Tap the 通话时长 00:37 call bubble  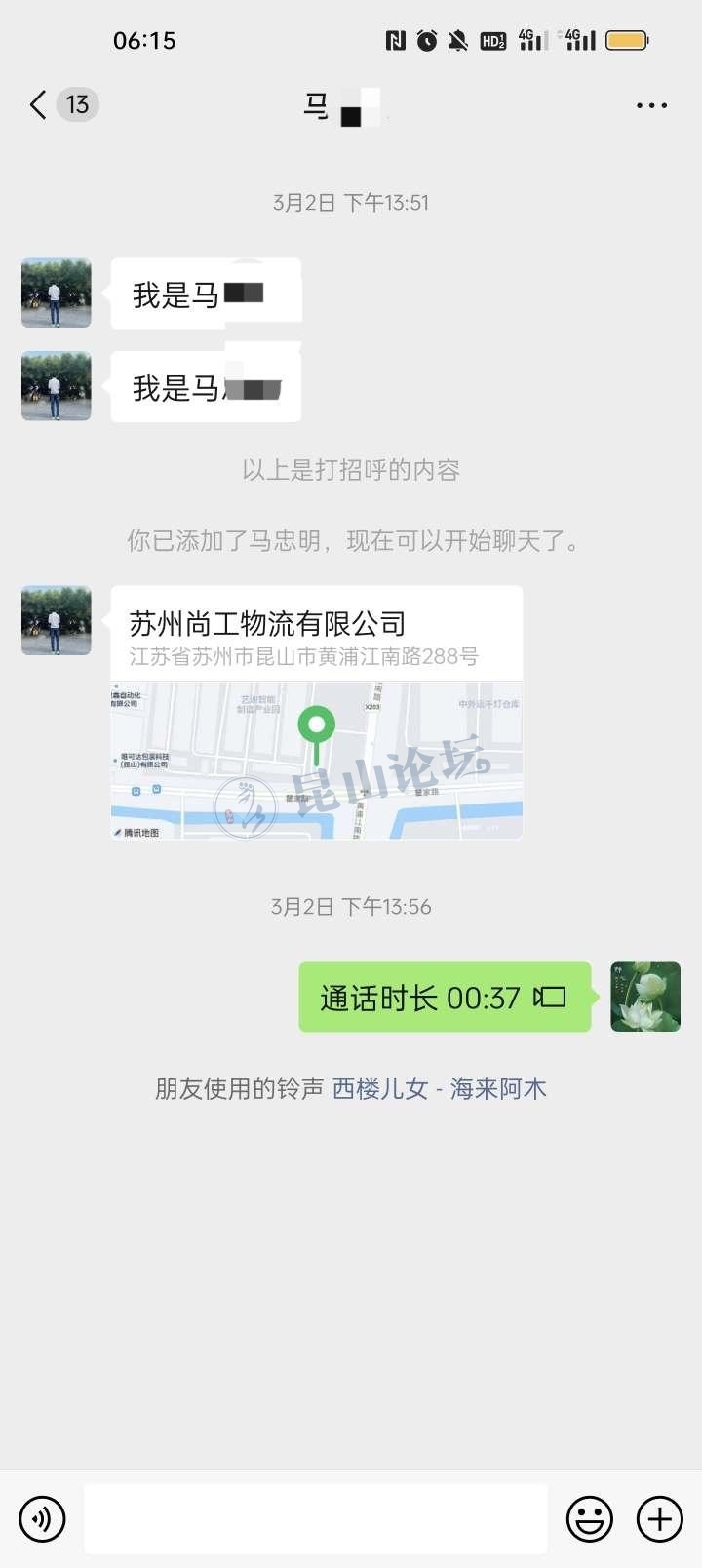tap(445, 997)
